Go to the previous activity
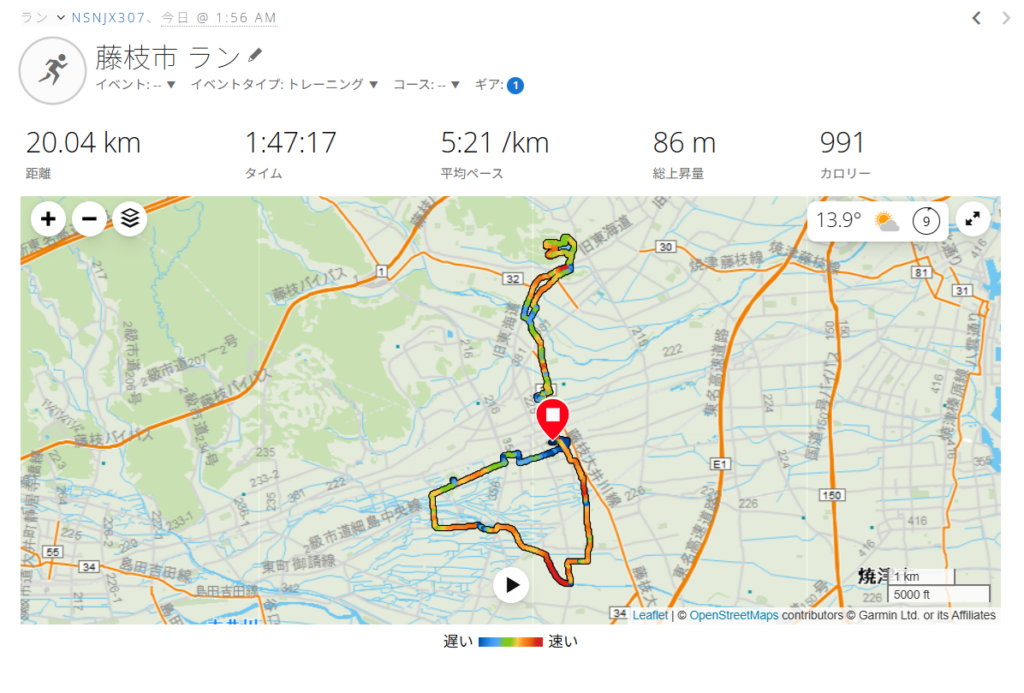 pos(977,17)
